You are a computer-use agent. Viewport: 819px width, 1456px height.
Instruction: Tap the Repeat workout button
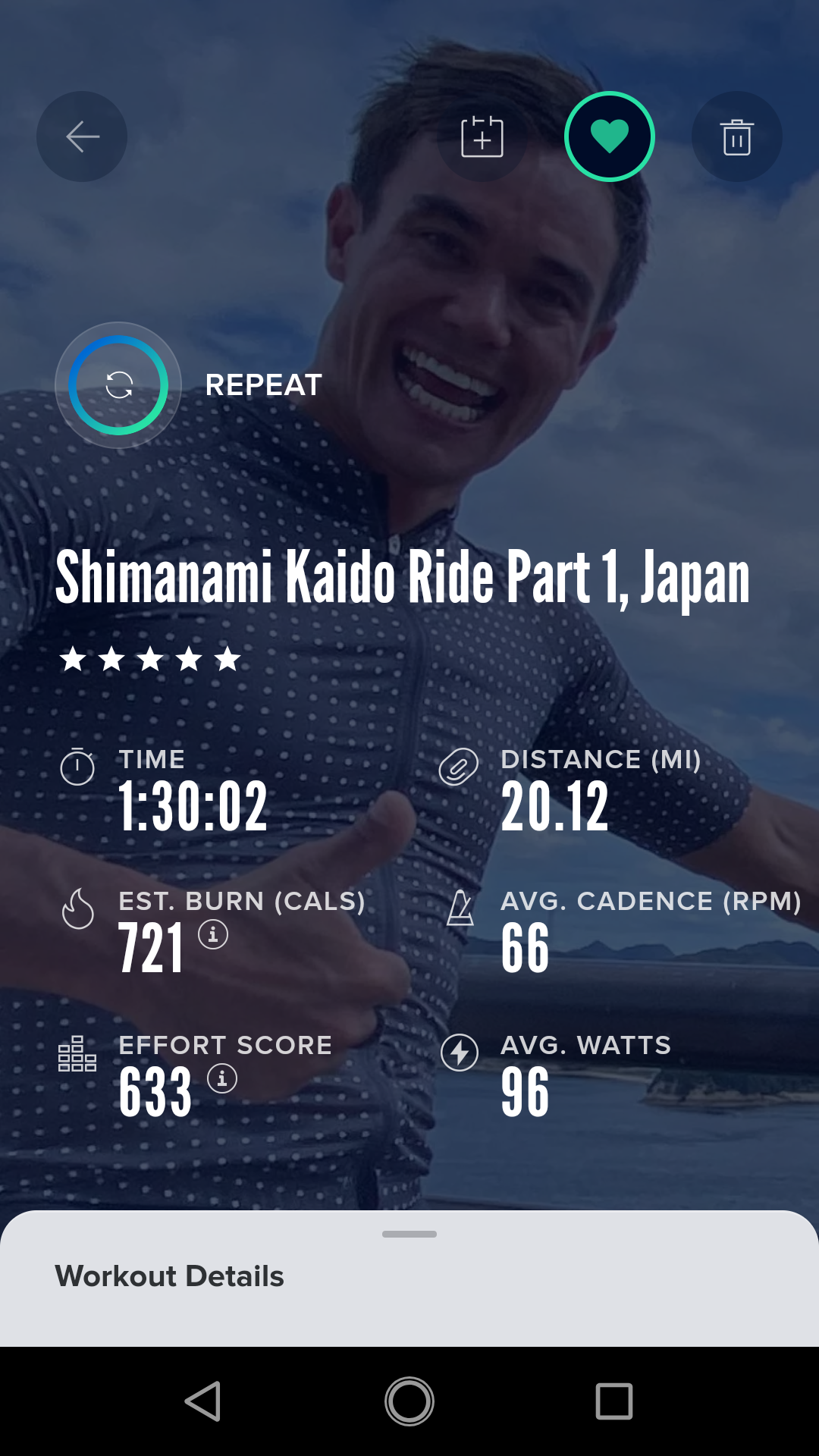pyautogui.click(x=119, y=385)
